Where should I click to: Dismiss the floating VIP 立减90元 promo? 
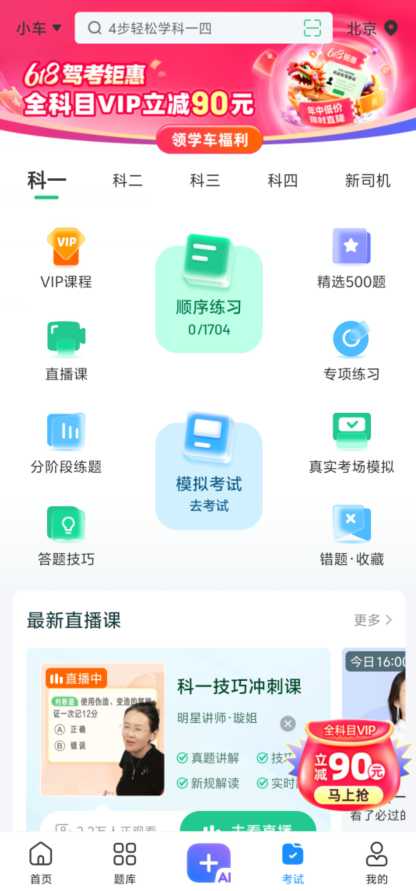tap(288, 723)
